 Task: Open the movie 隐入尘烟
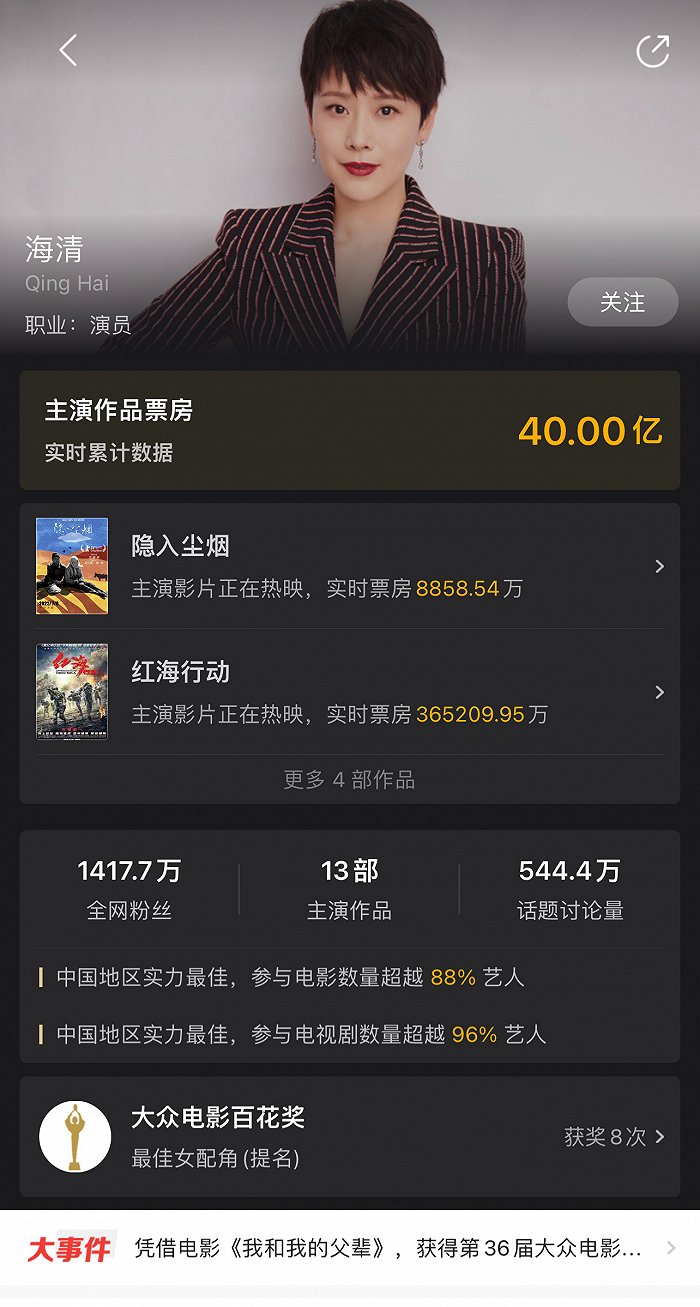(349, 566)
